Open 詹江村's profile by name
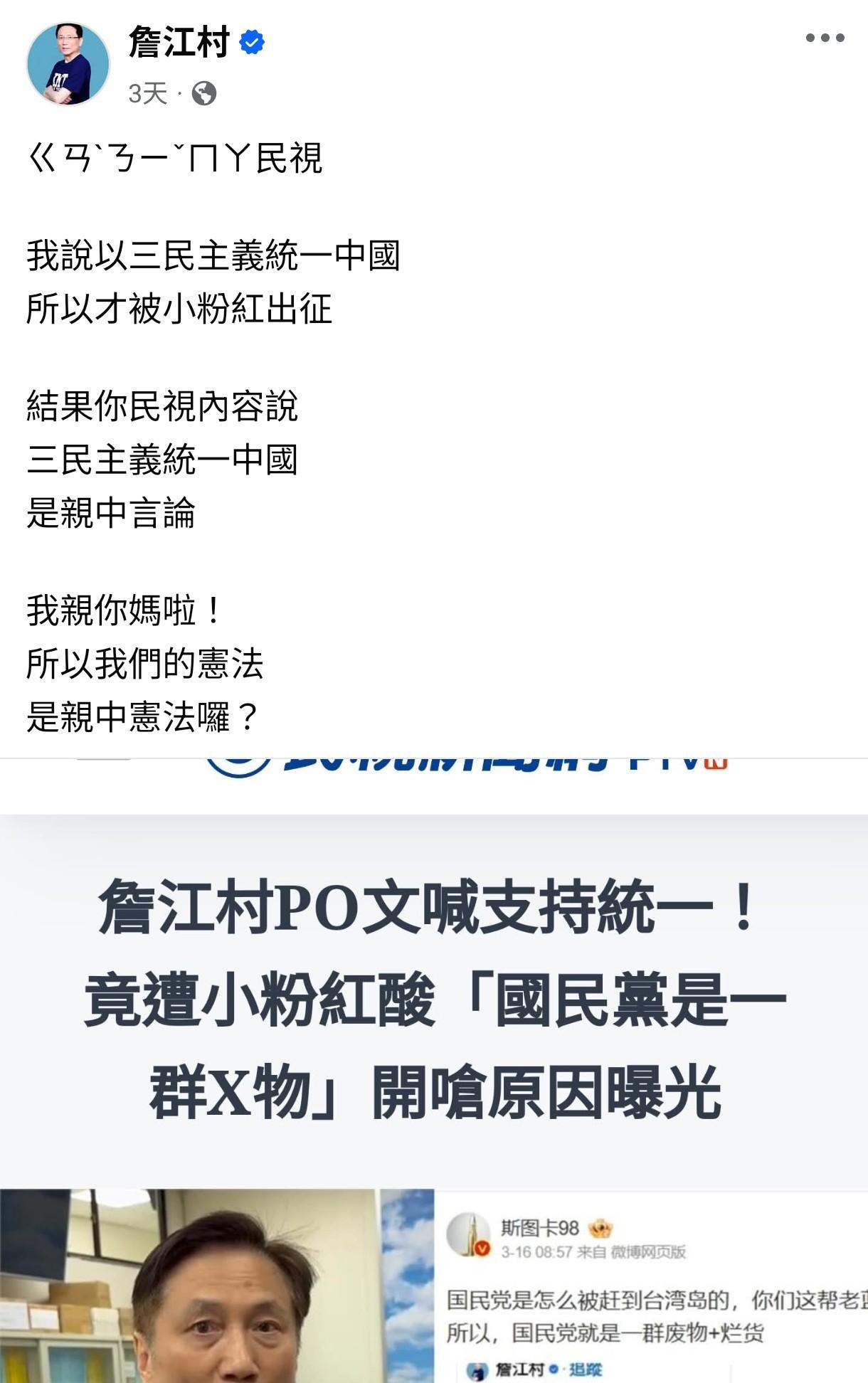 (179, 42)
